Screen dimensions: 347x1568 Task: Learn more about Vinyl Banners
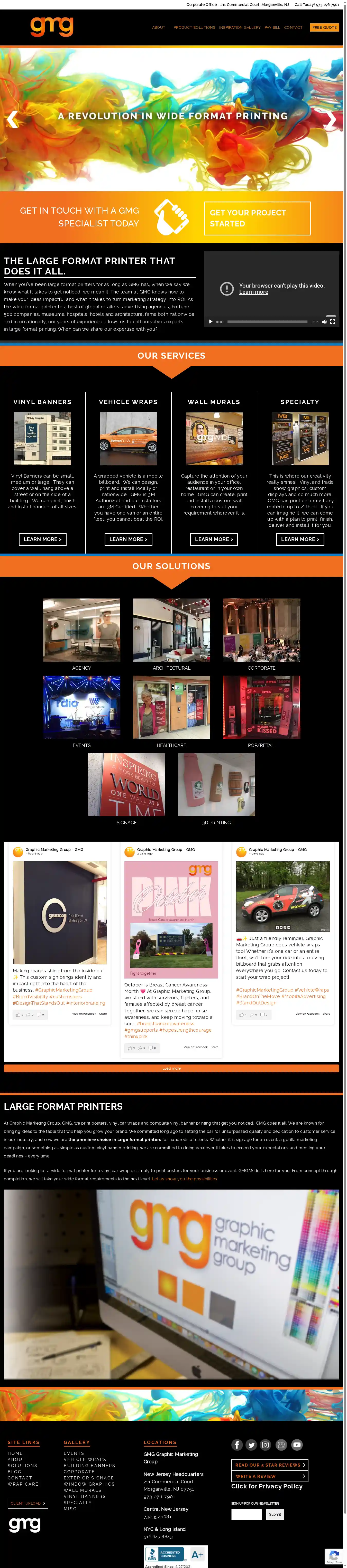[x=42, y=539]
